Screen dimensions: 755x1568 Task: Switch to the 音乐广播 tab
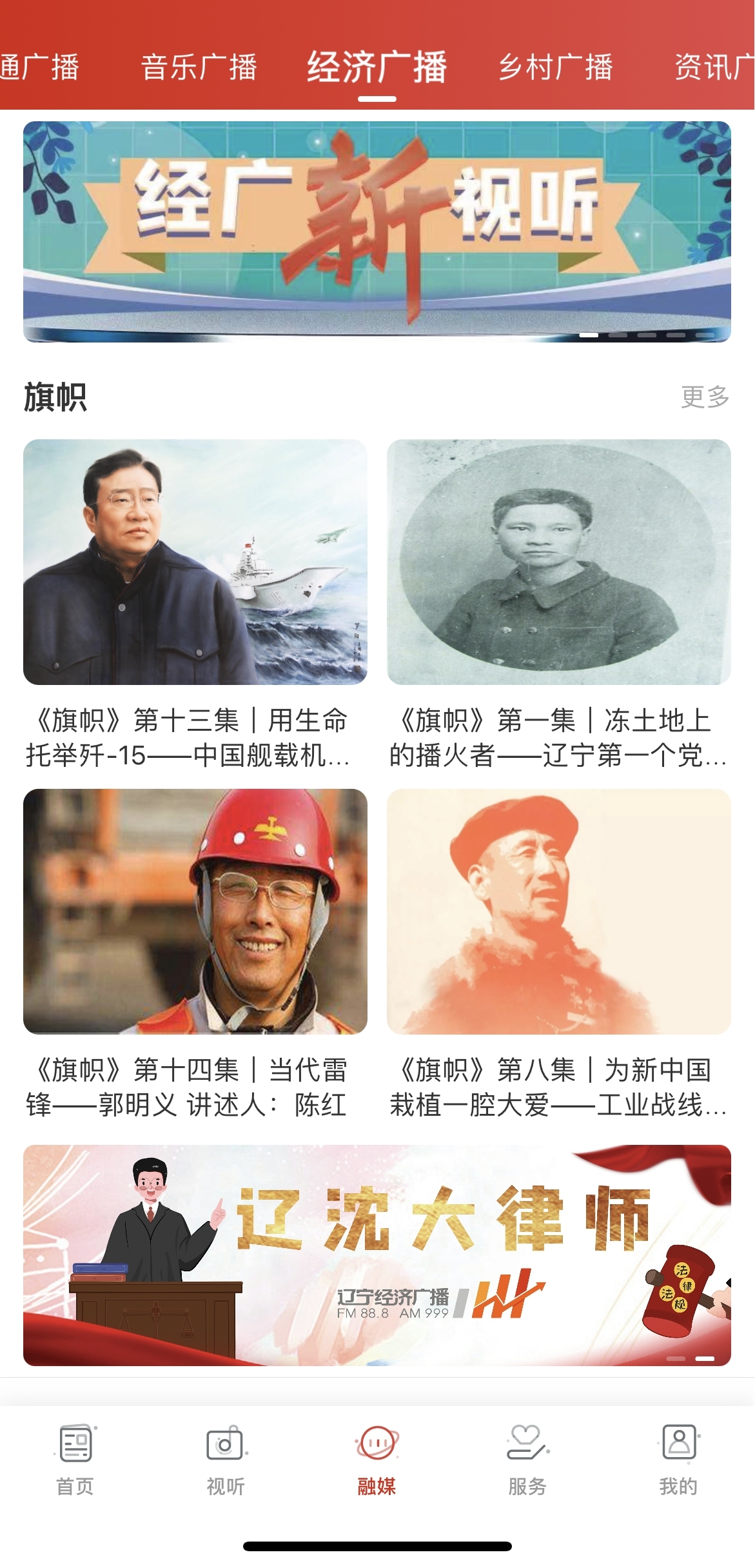(199, 67)
